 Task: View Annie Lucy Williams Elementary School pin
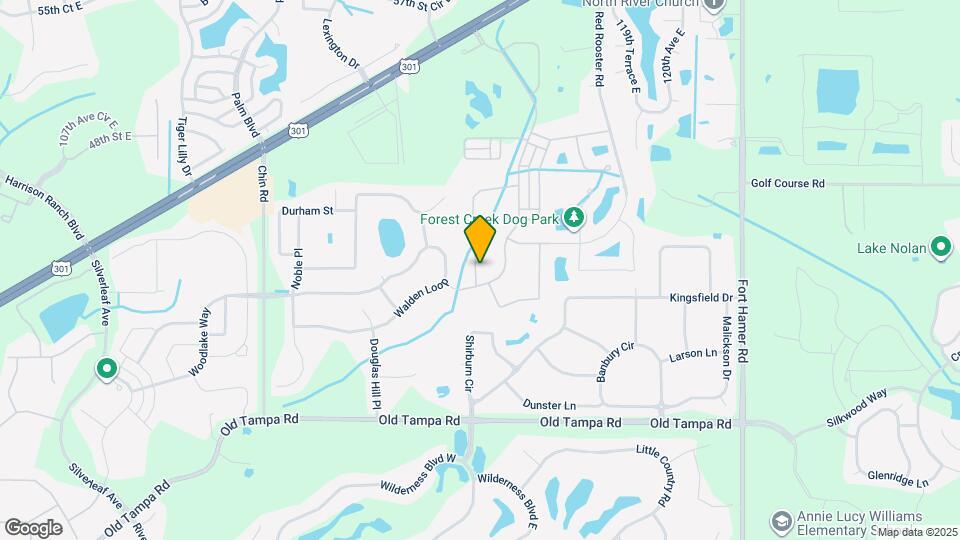coord(781,521)
